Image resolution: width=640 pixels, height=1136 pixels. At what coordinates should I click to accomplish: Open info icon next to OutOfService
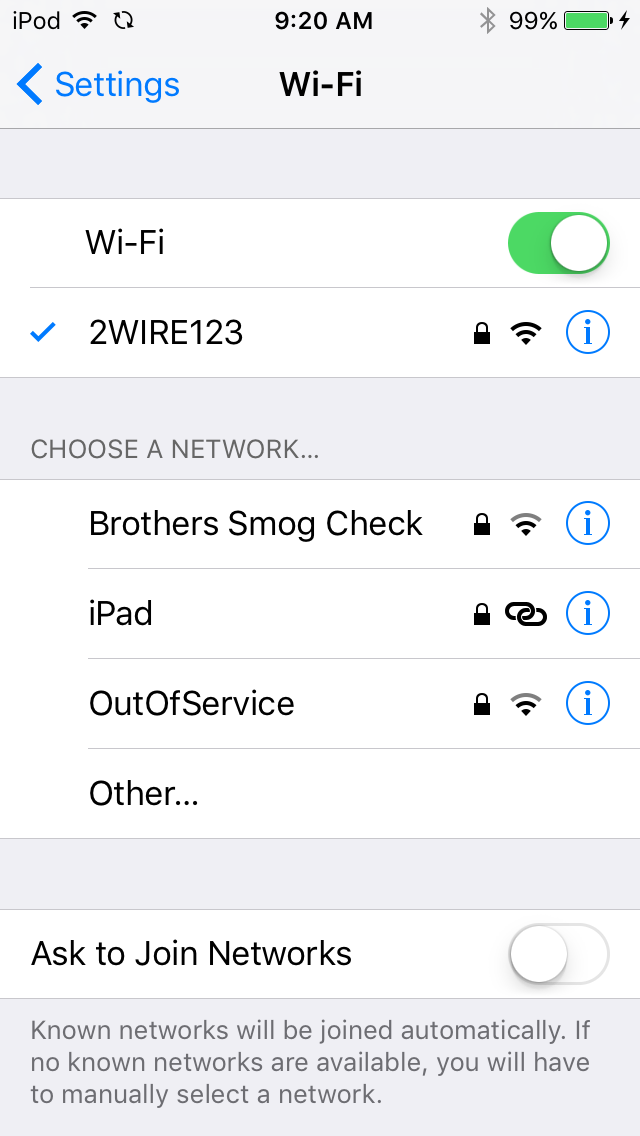(587, 703)
